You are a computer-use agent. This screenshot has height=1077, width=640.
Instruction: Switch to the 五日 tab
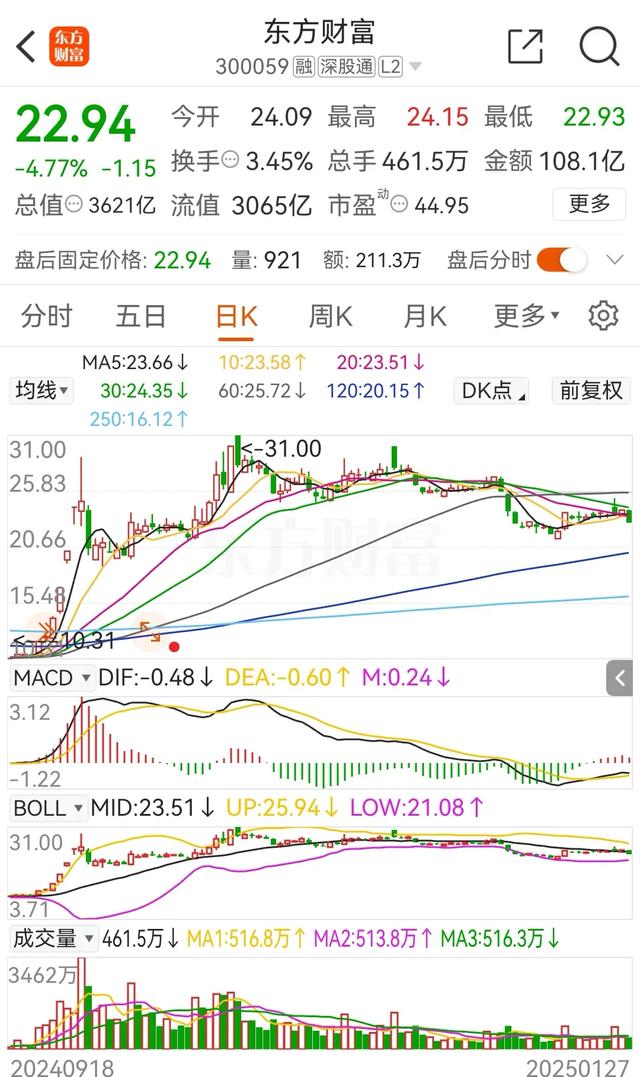(141, 317)
